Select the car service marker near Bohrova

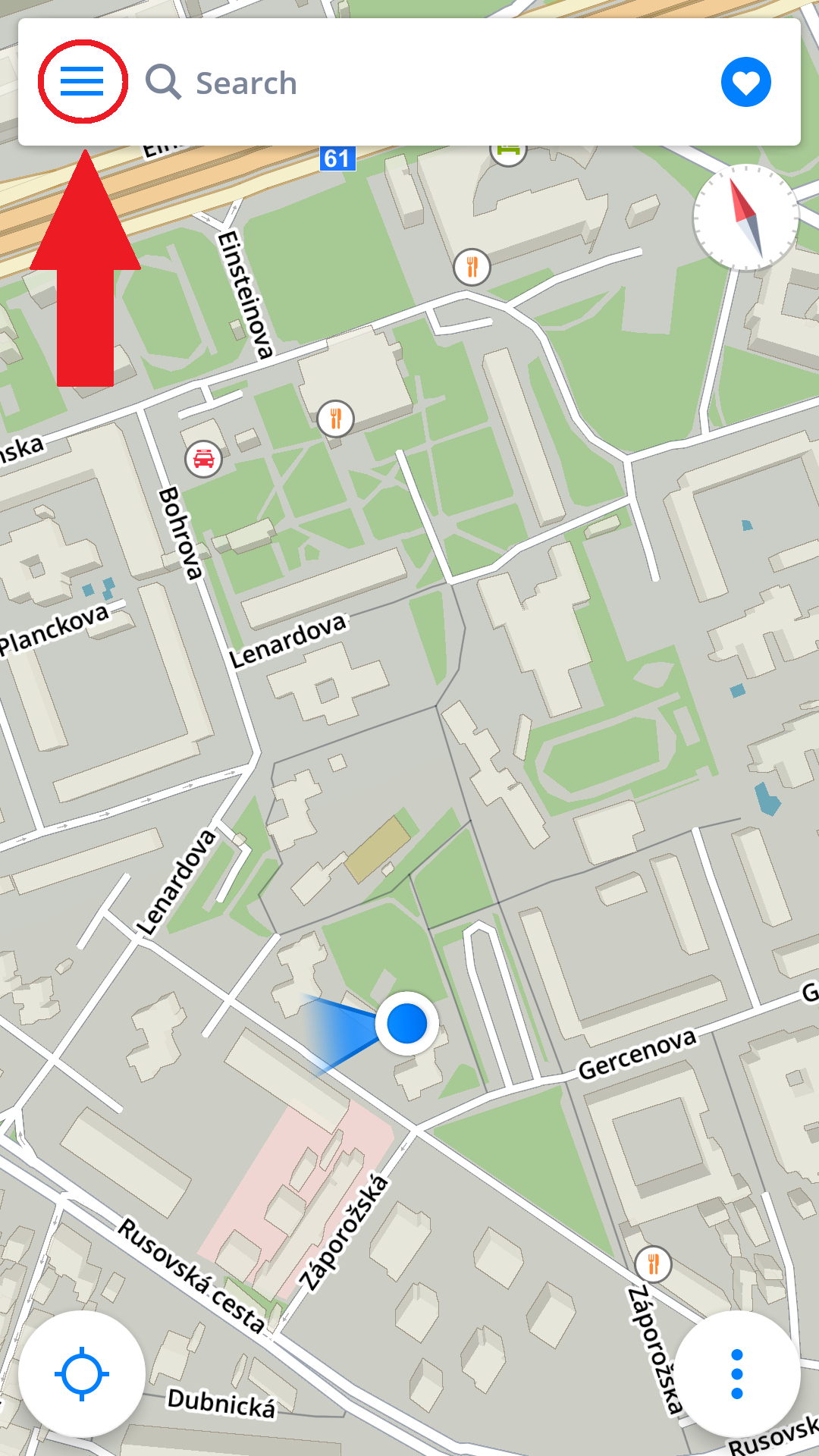click(x=204, y=459)
